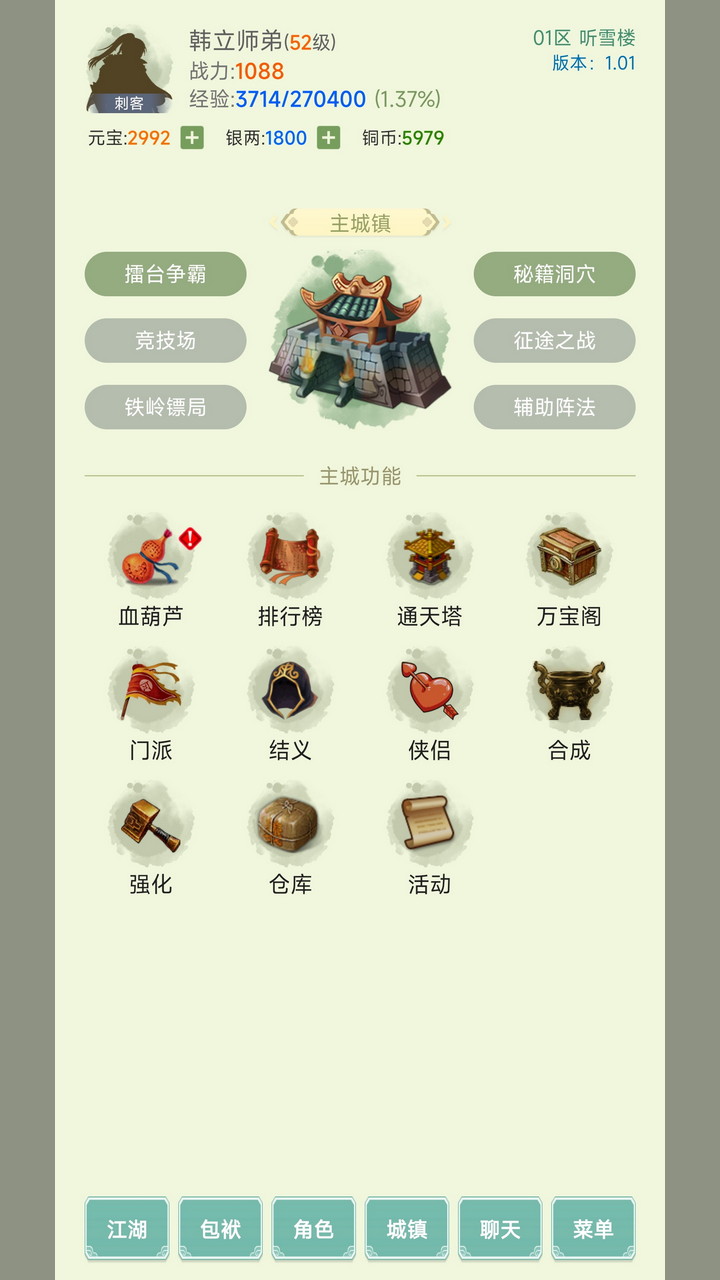The height and width of the screenshot is (1280, 720).
Task: Open the 菜单 menu tab
Action: 593,1227
